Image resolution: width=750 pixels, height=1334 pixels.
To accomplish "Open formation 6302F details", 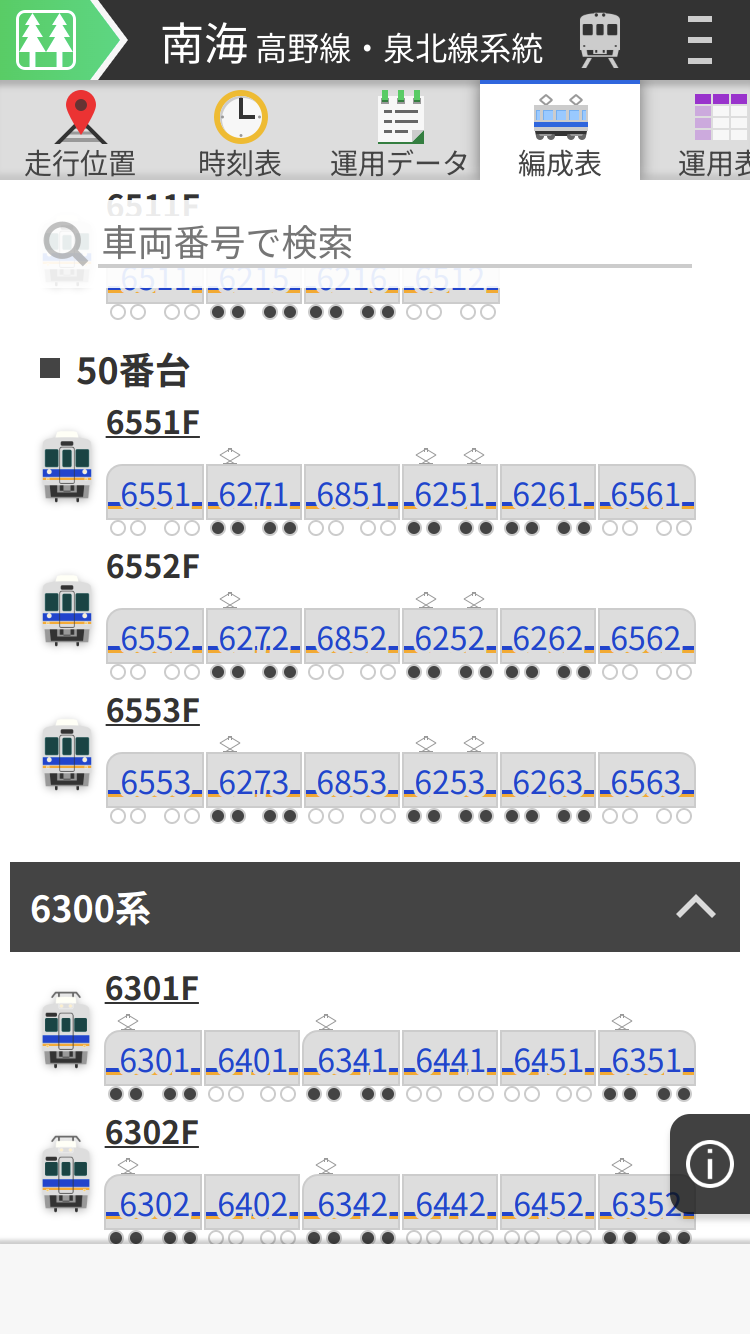I will coord(152,1133).
